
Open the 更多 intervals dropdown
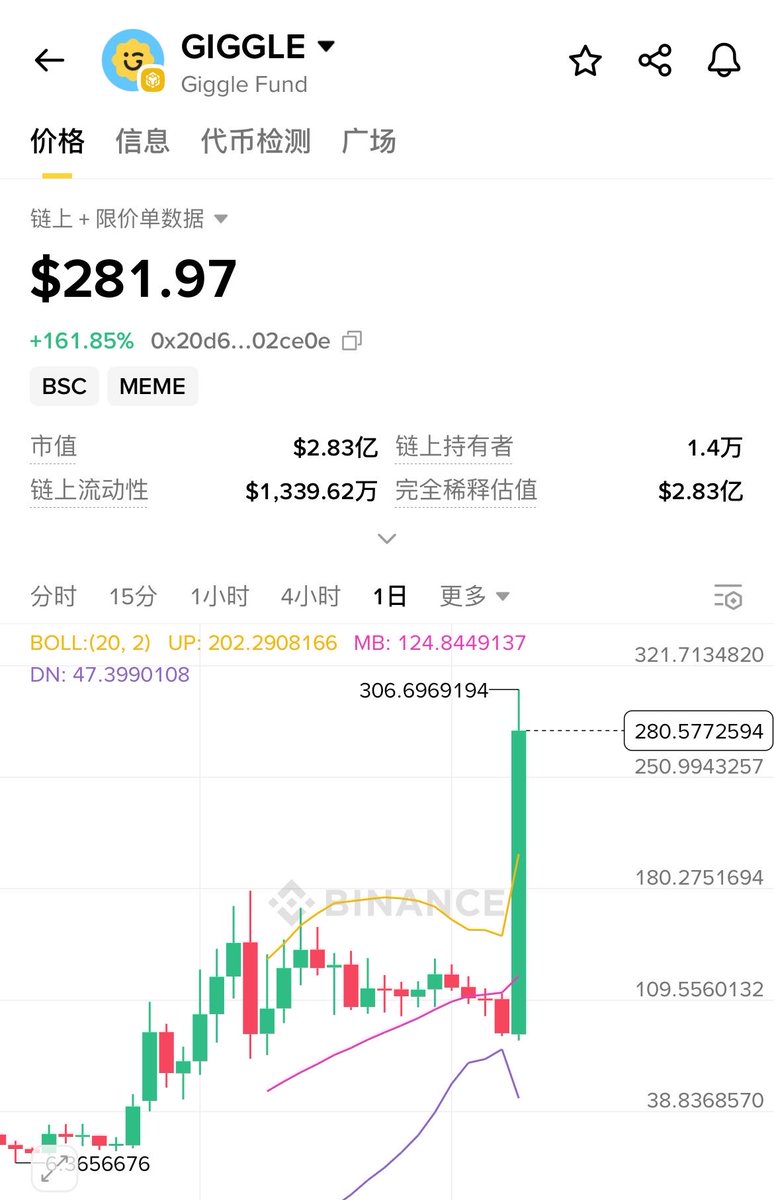pyautogui.click(x=474, y=597)
